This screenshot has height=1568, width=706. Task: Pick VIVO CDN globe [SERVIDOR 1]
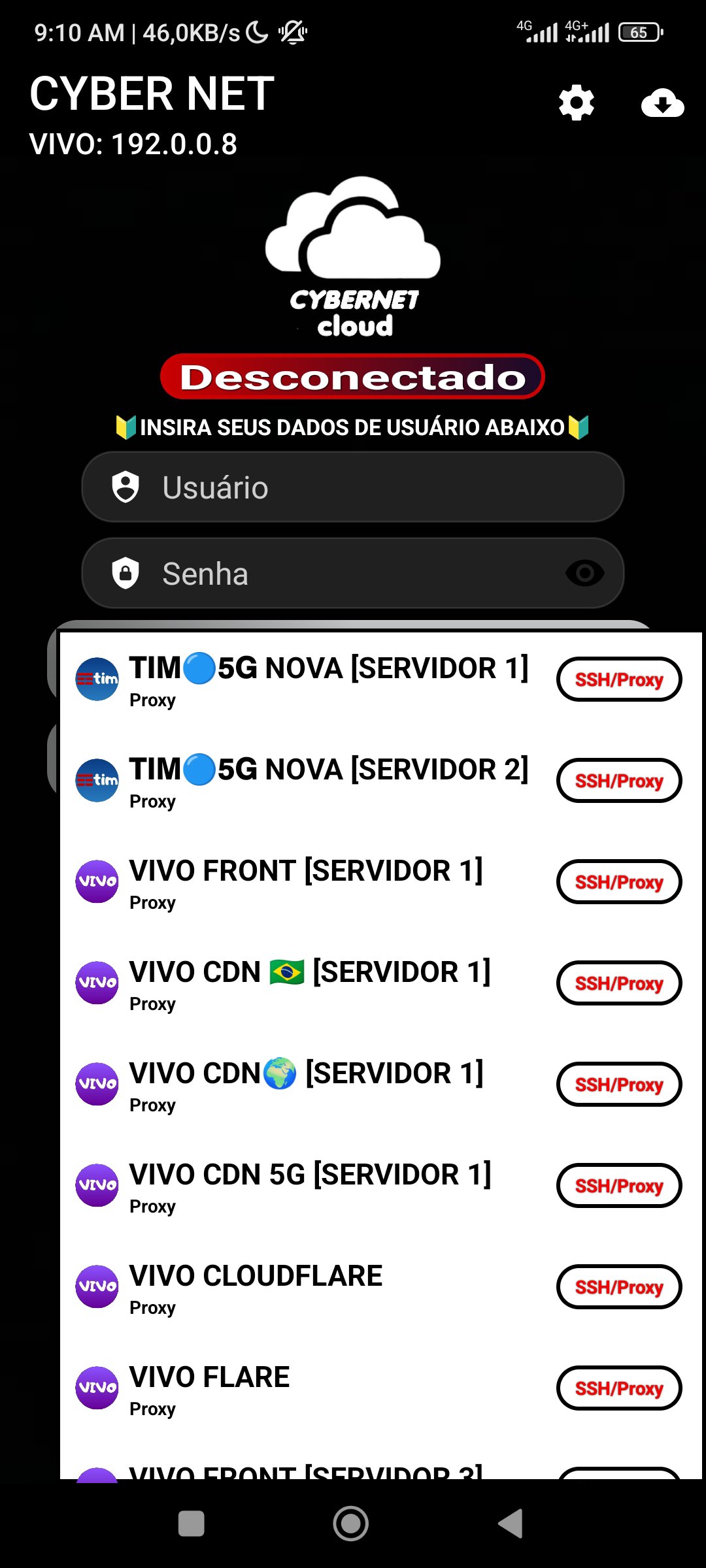(x=306, y=1085)
